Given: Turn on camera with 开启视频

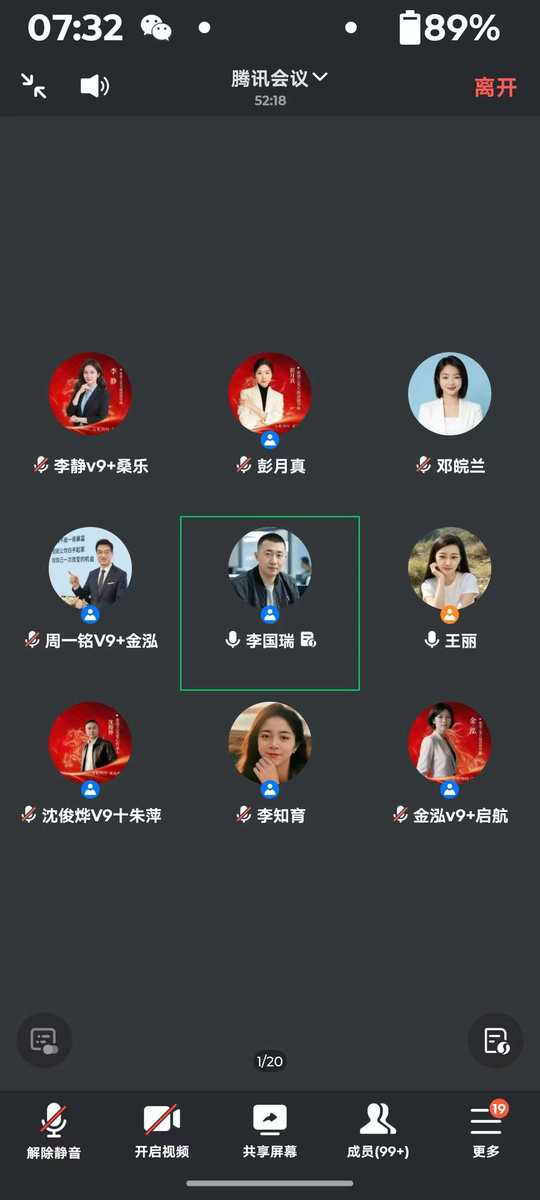Looking at the screenshot, I should click(x=162, y=1132).
